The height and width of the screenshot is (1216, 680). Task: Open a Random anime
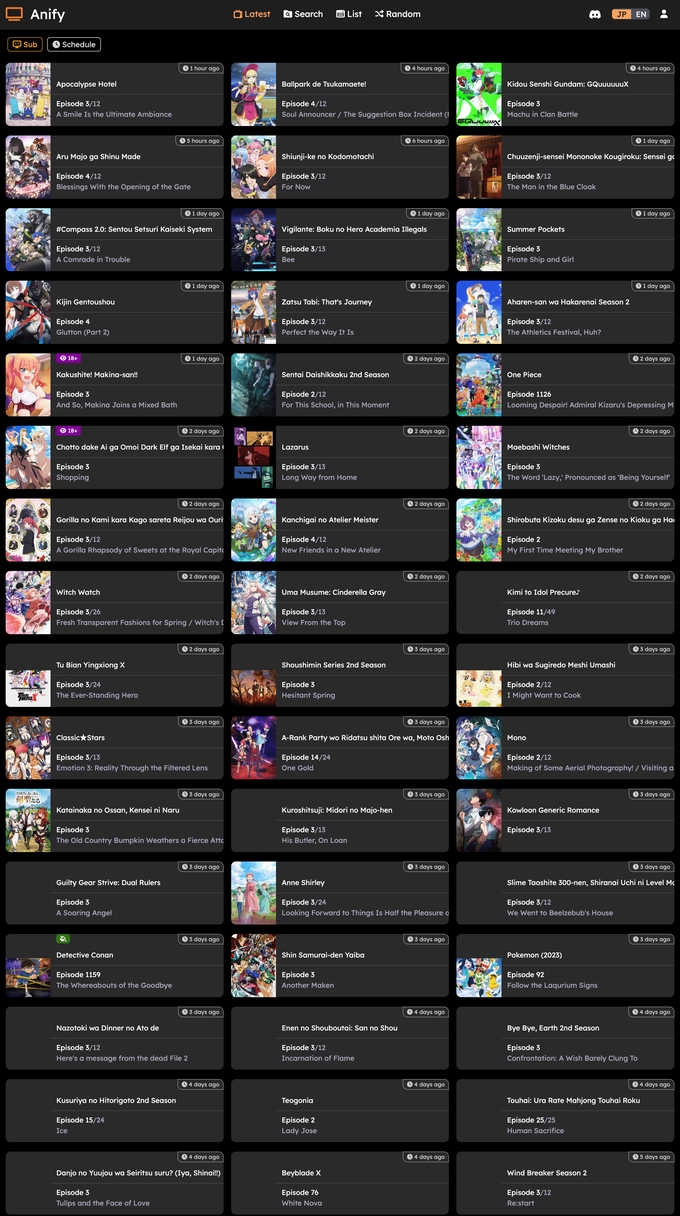point(397,14)
